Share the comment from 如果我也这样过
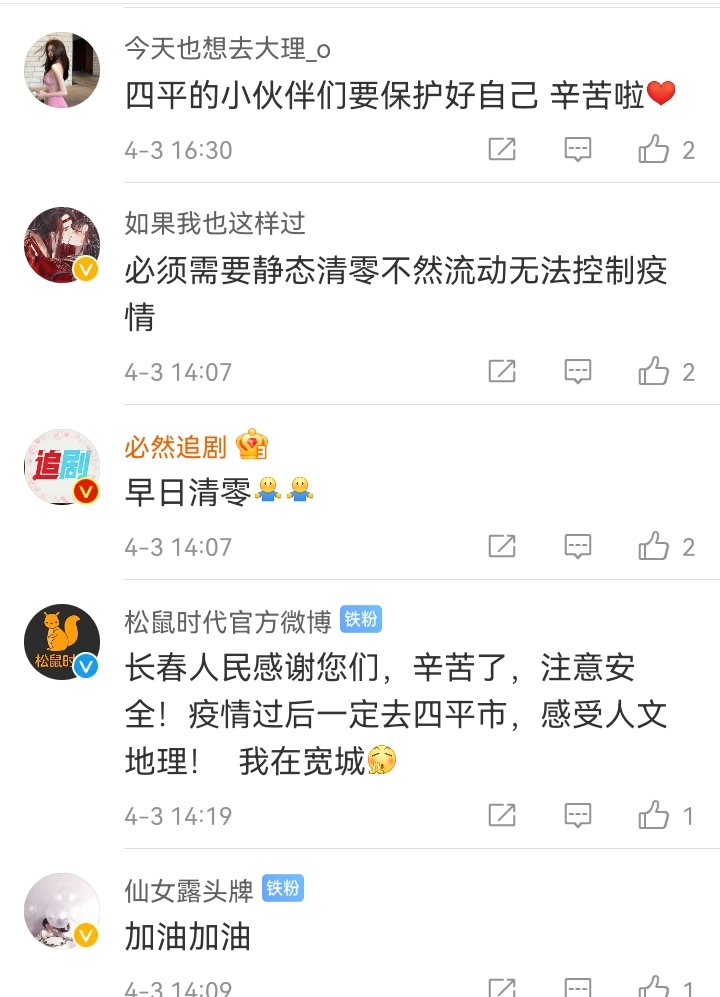This screenshot has width=720, height=997. 501,372
